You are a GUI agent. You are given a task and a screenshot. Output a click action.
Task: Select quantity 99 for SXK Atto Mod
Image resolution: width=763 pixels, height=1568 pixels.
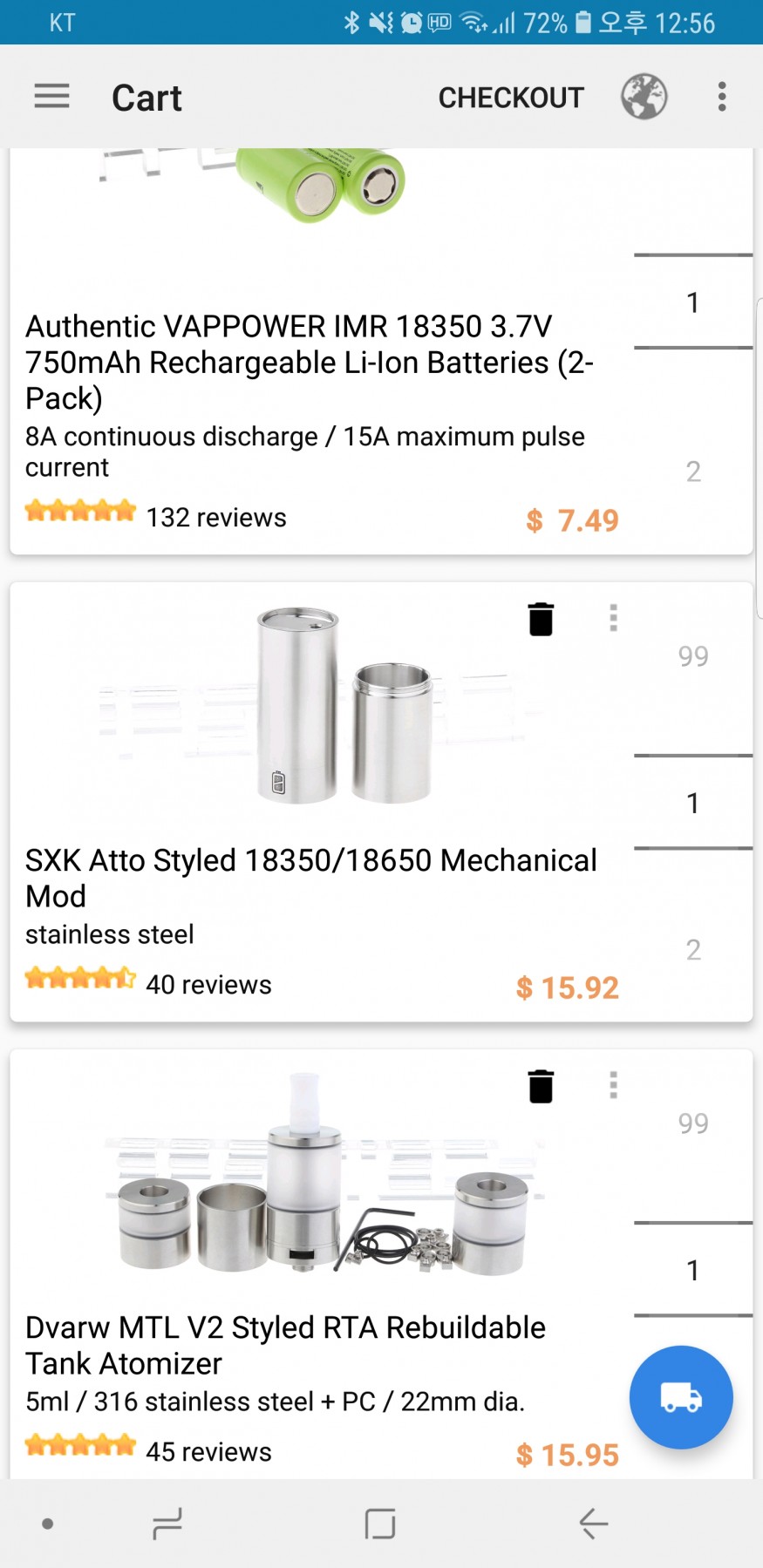click(693, 656)
